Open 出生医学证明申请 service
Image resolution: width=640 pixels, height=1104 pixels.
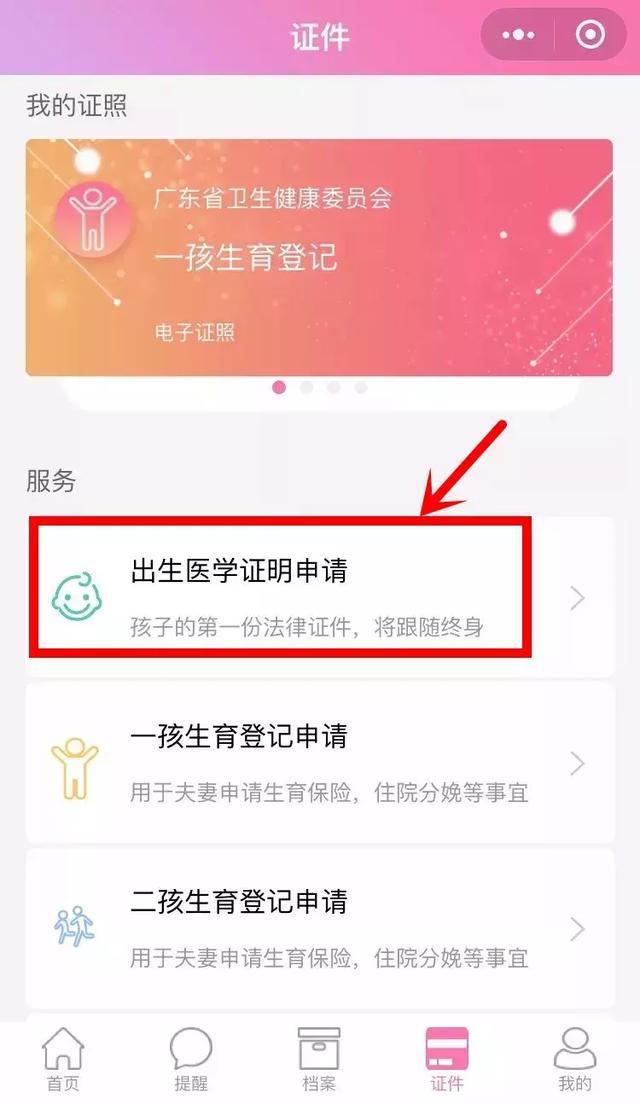point(318,598)
